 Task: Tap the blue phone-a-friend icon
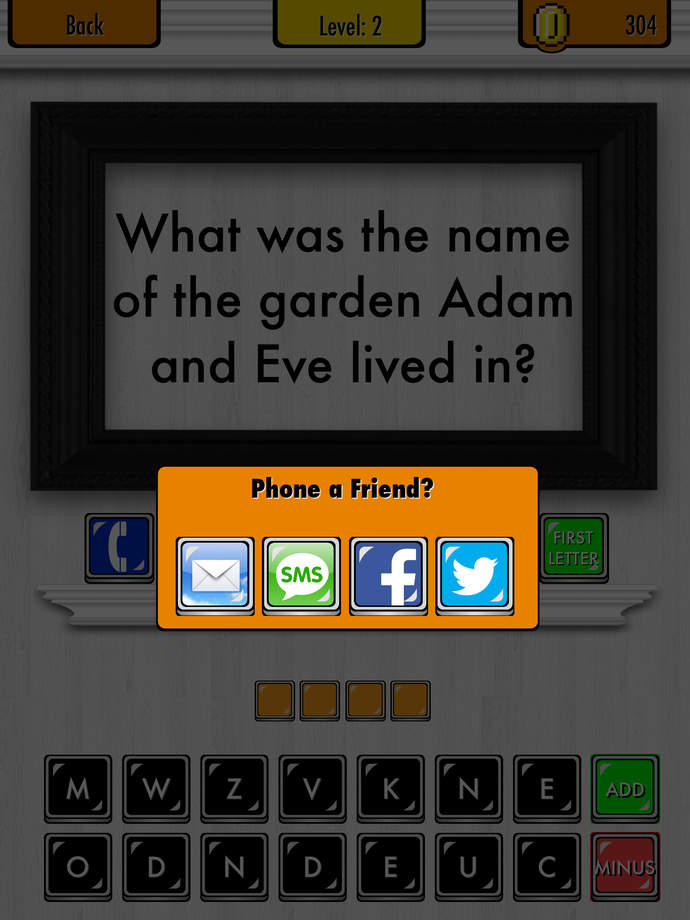[x=119, y=546]
